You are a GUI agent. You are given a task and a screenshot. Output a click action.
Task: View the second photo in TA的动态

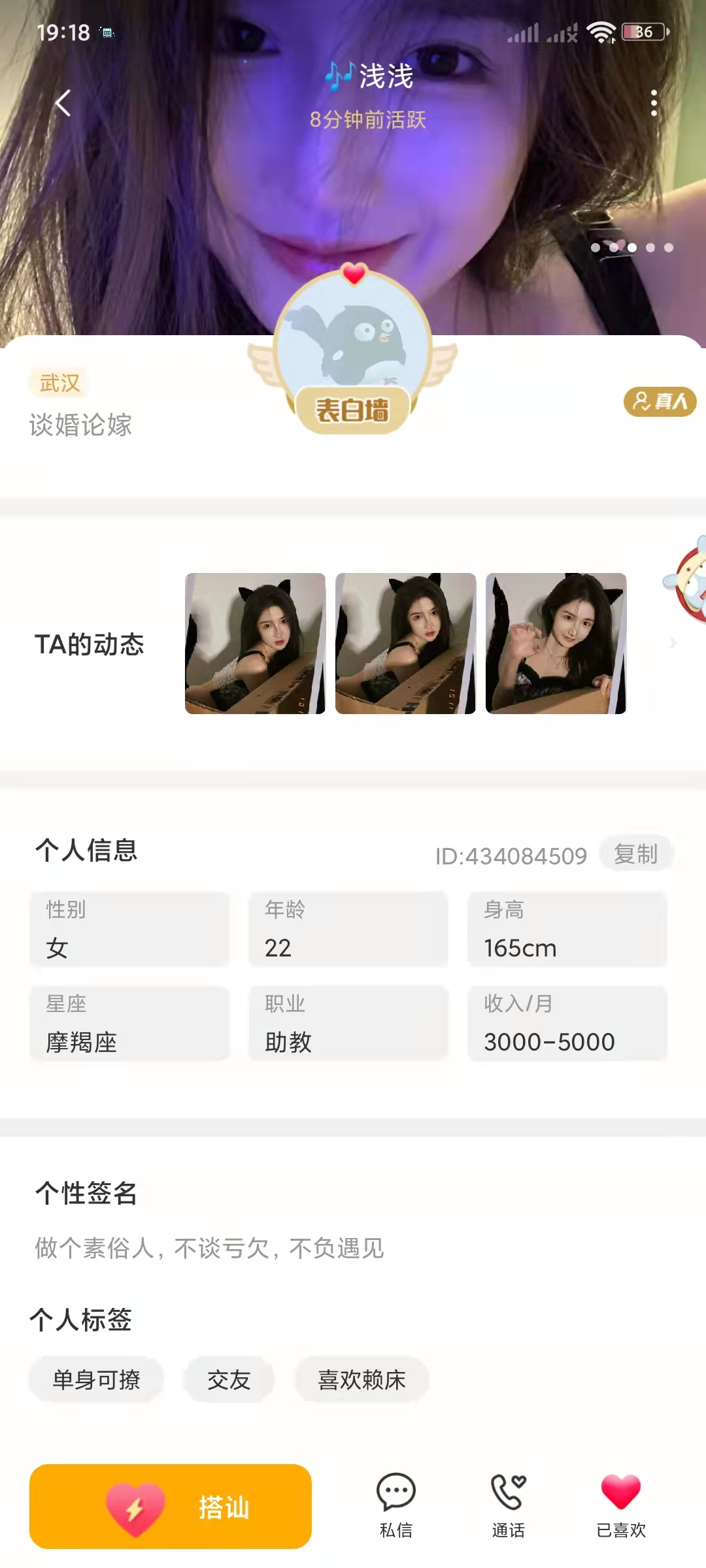pyautogui.click(x=405, y=644)
